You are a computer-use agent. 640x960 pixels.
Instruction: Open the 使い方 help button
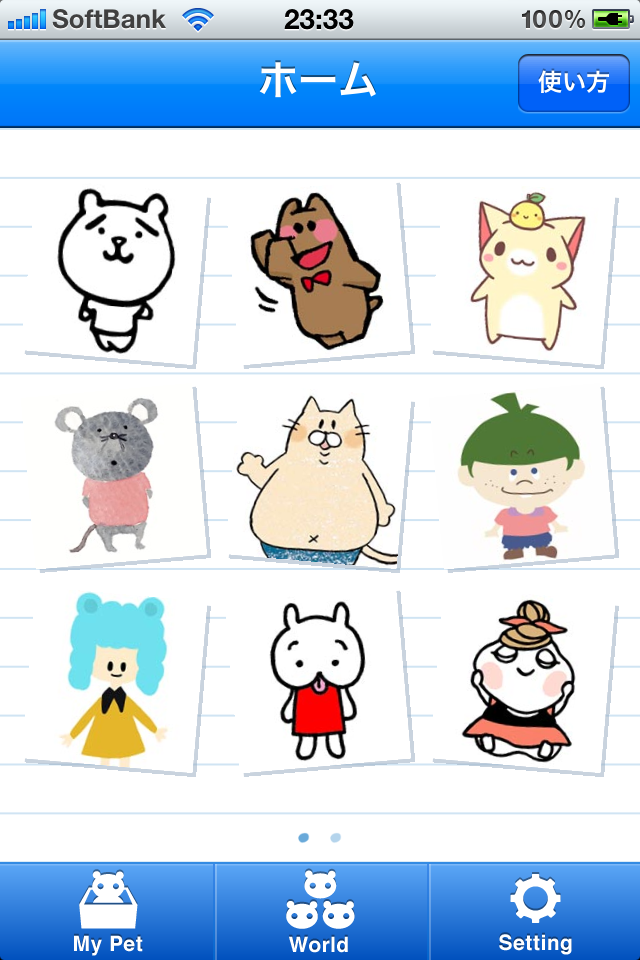point(573,83)
